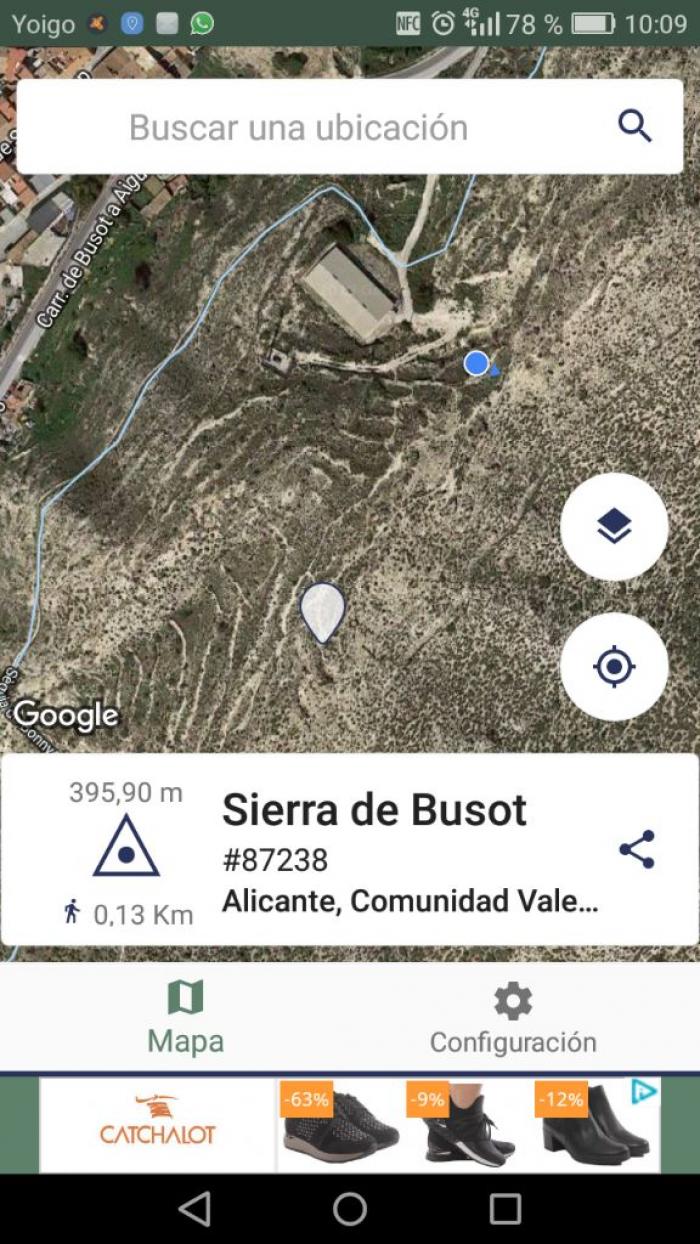Open the AdChoices icon on the ad
Viewport: 700px width, 1244px height.
tap(645, 1091)
